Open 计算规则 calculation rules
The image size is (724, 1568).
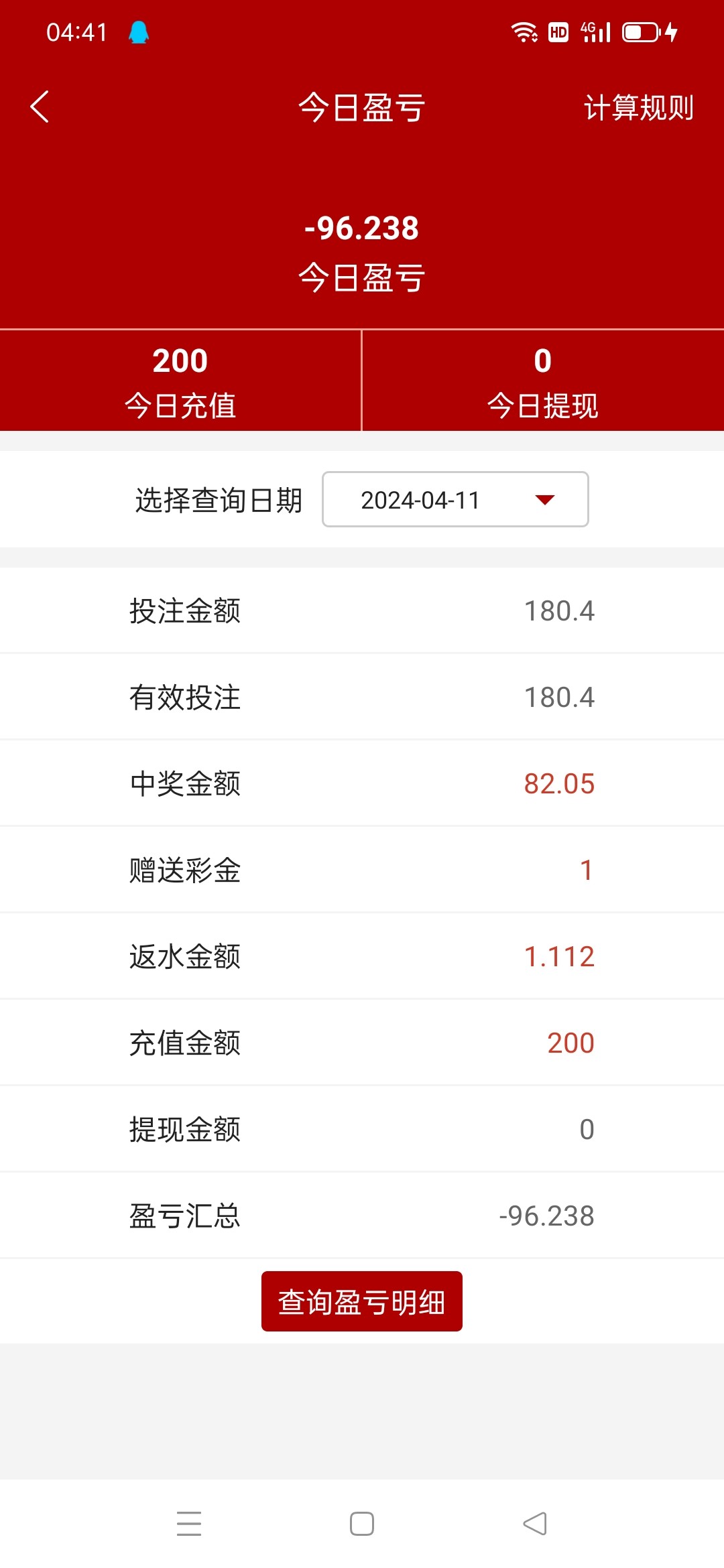click(638, 108)
